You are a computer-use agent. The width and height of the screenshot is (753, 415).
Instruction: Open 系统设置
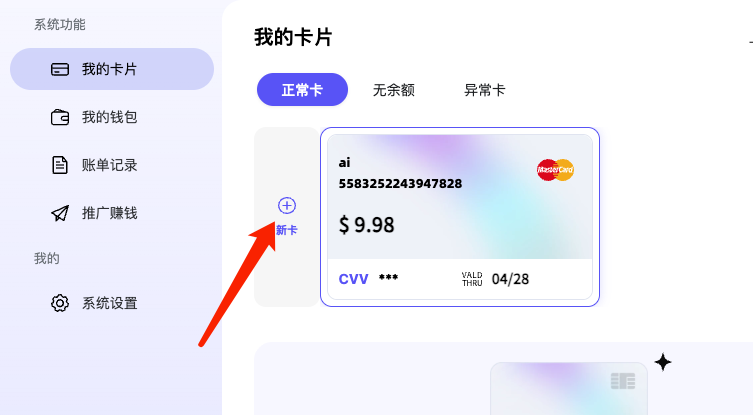tap(110, 303)
